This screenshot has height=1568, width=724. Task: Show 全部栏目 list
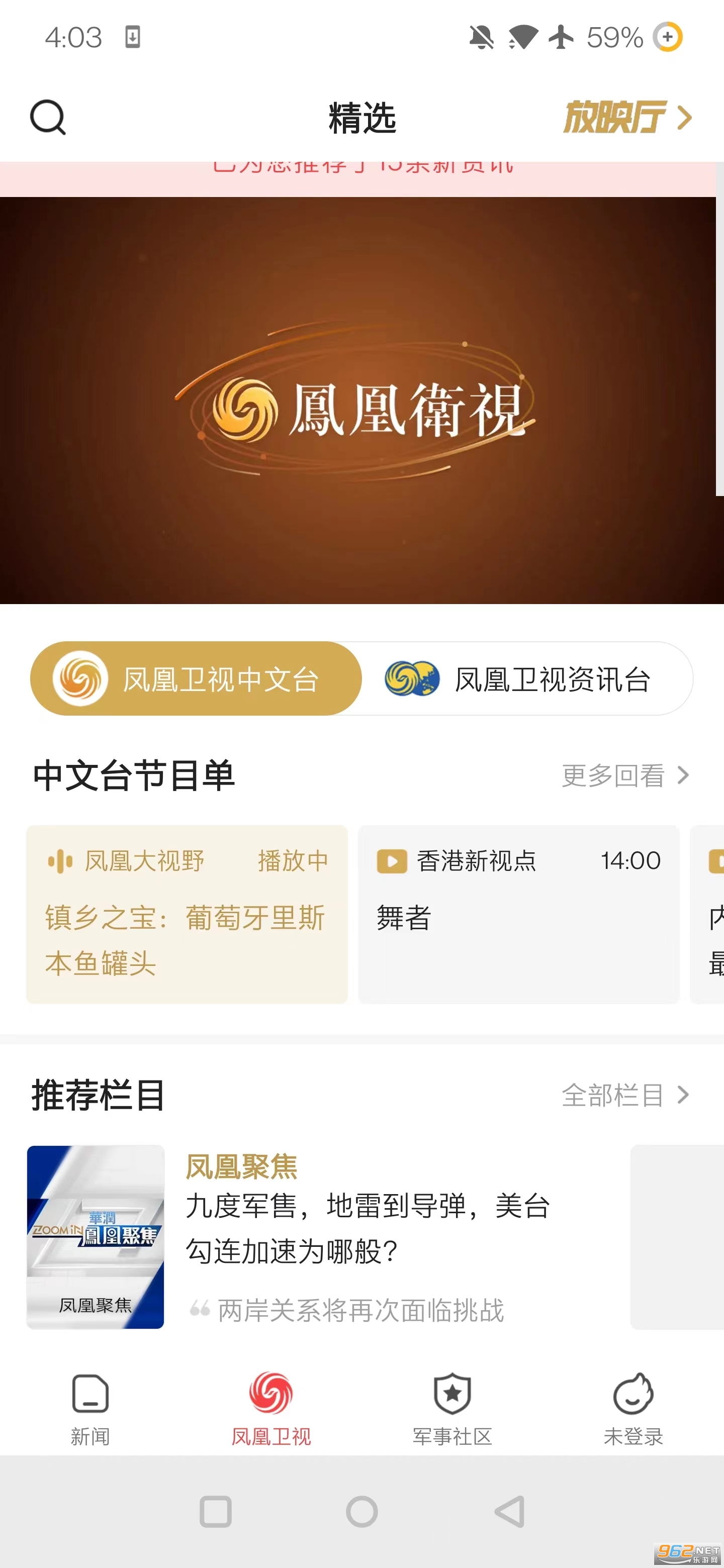tap(625, 1095)
